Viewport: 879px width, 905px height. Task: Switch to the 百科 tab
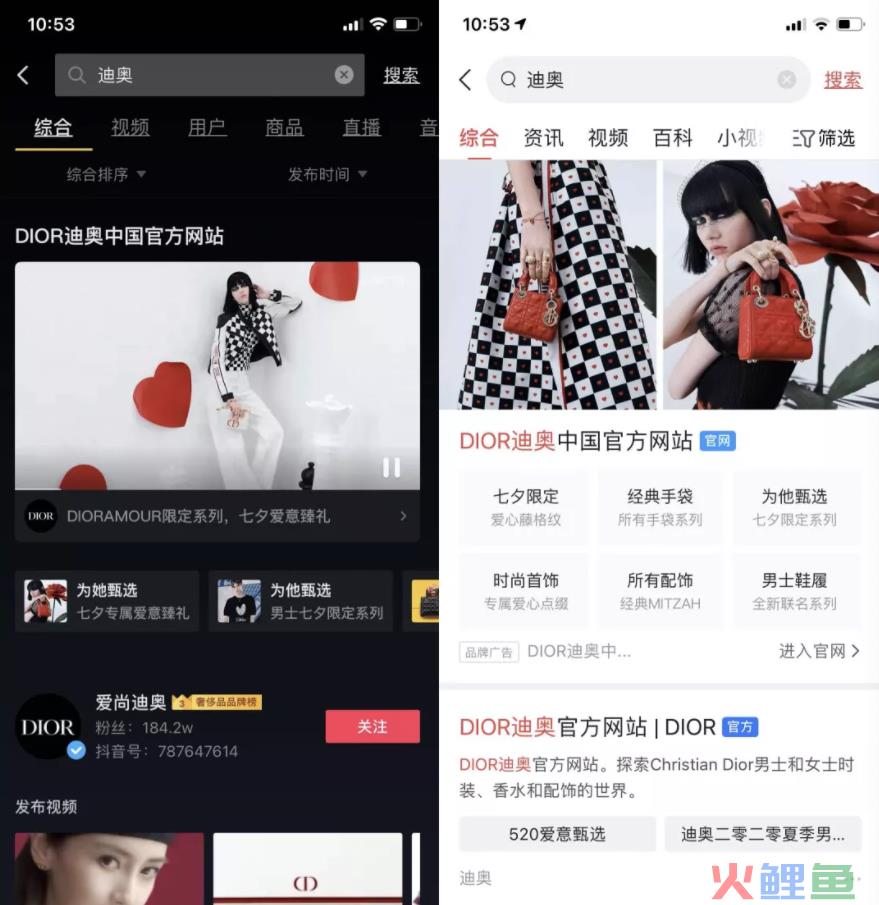pos(672,138)
